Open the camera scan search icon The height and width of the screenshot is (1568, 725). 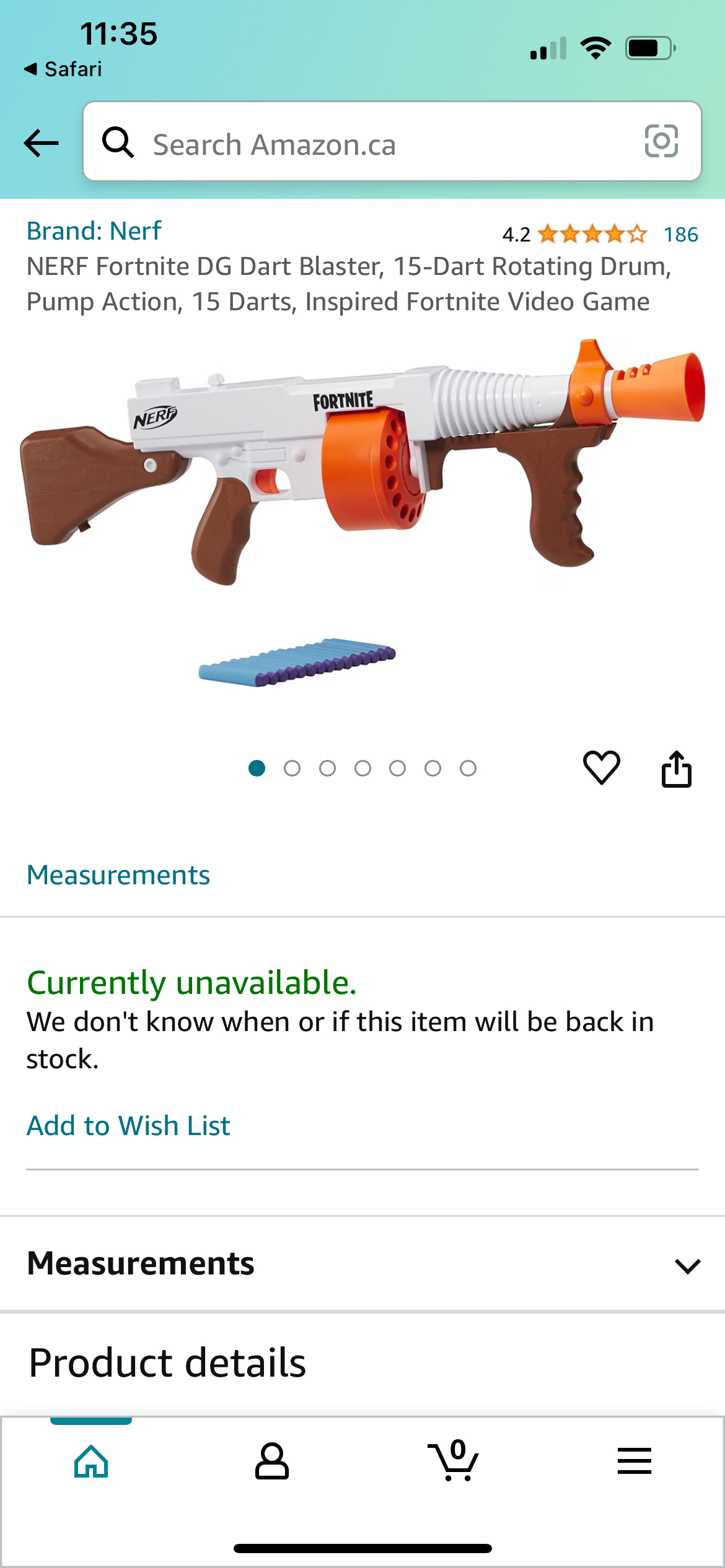(661, 142)
